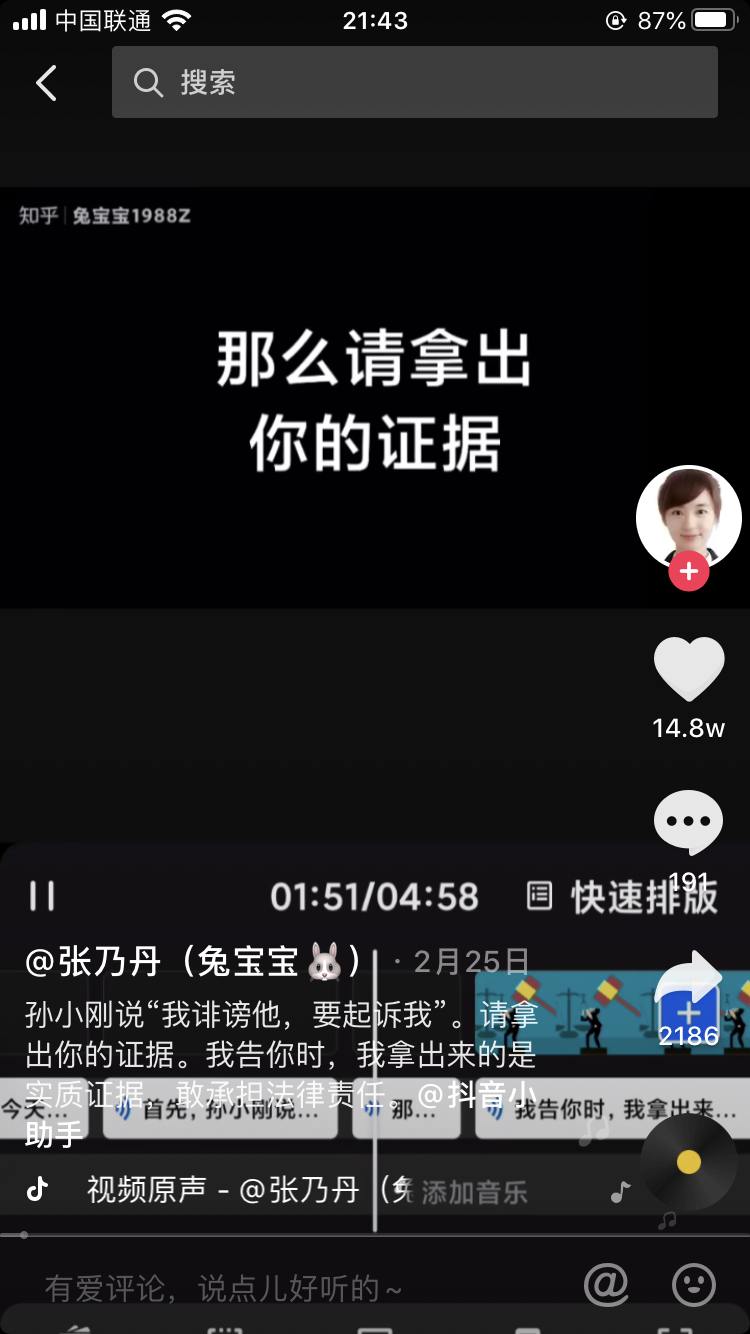Open the spinning music disc
750x1334 pixels.
[x=688, y=1162]
